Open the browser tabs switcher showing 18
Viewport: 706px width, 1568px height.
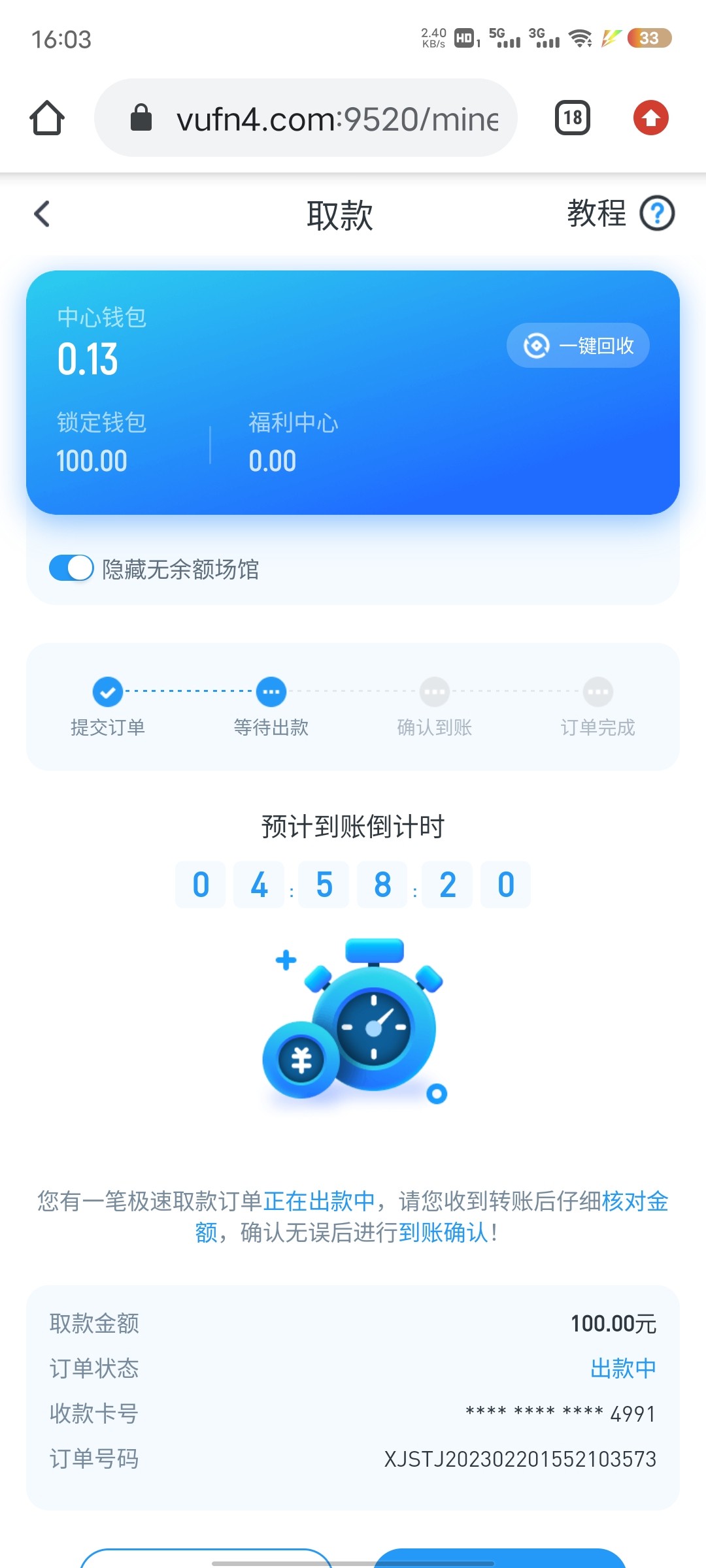[573, 118]
